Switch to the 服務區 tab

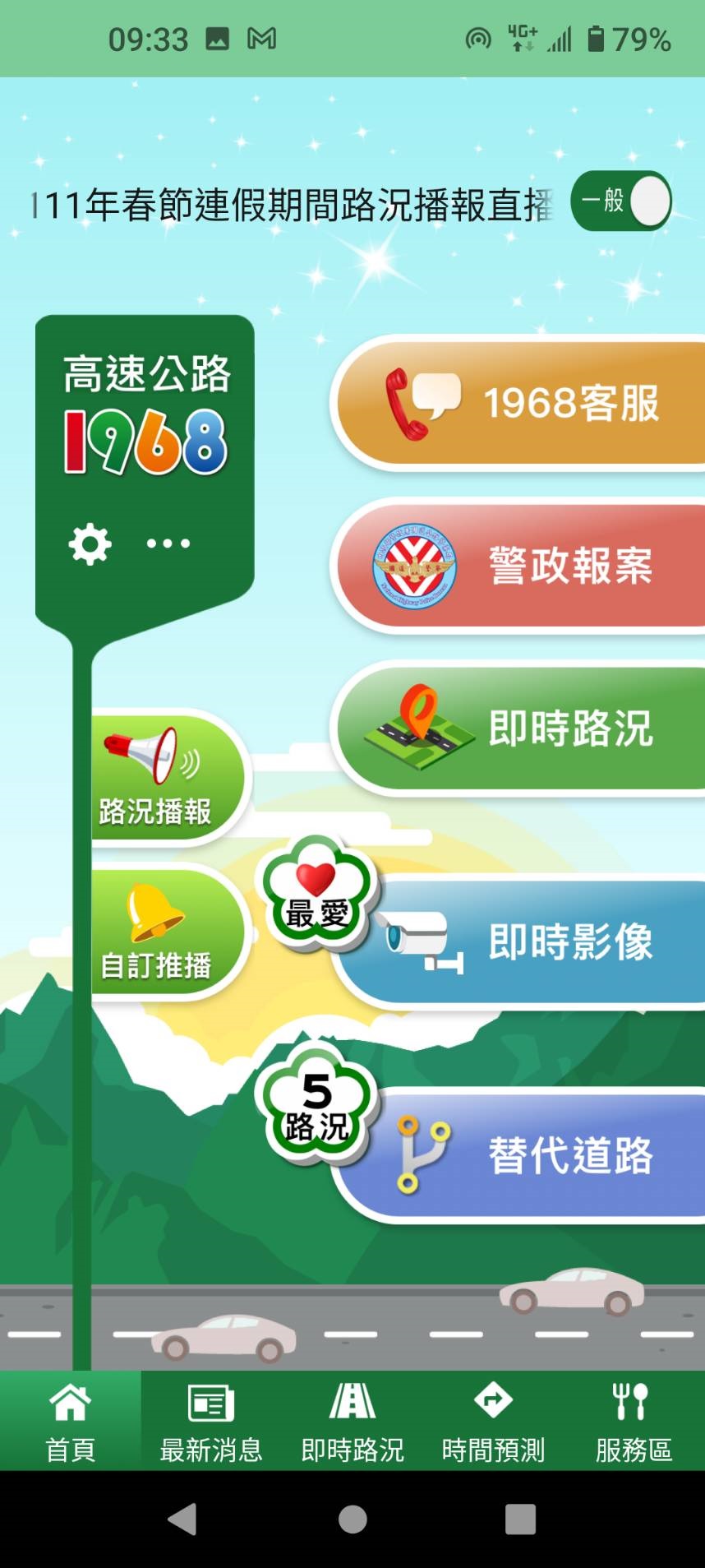click(634, 1420)
